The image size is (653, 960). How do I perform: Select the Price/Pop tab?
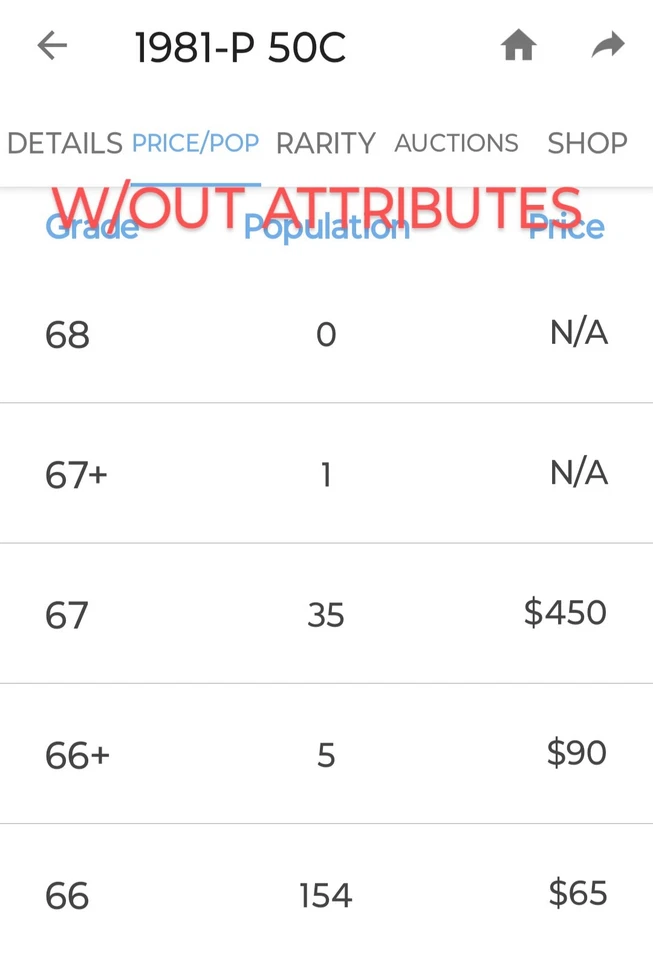196,143
